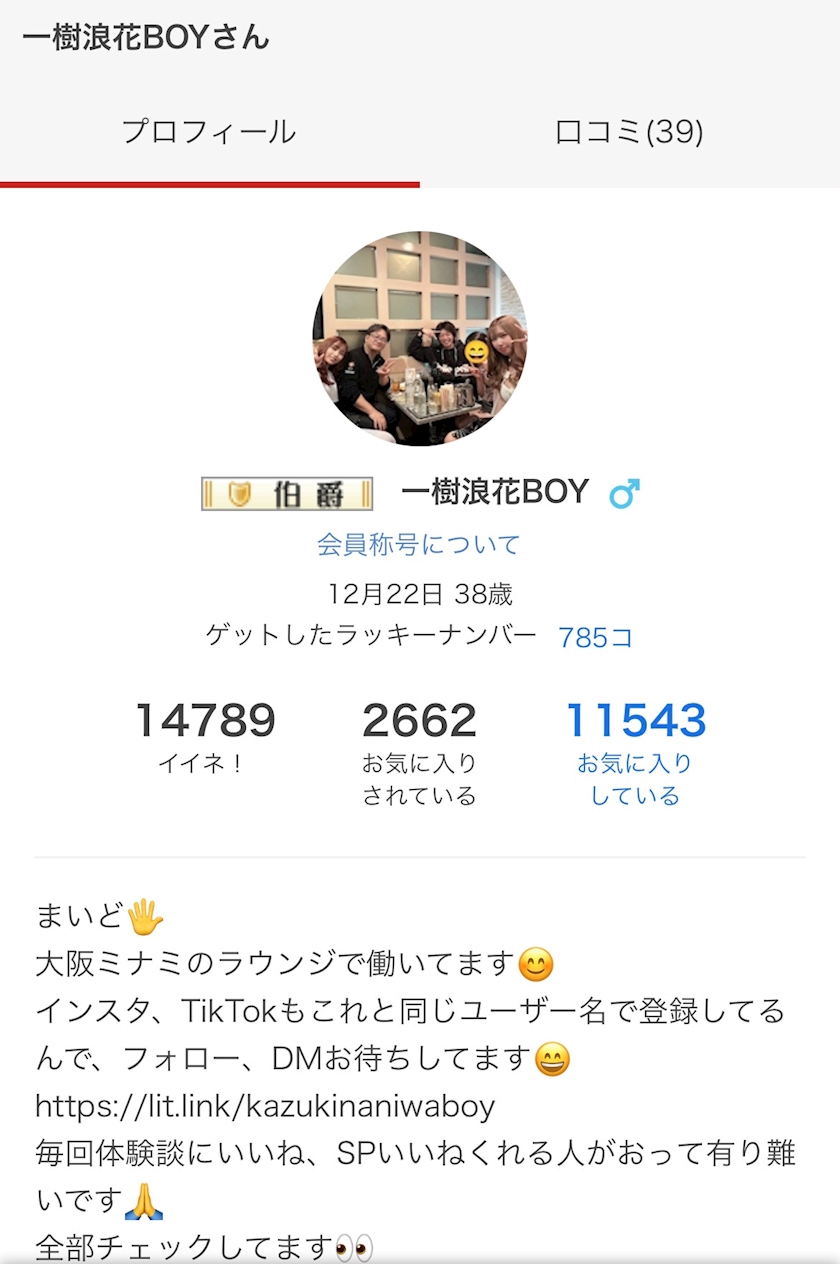Open the 口コミ(39) tab
This screenshot has height=1264, width=840.
tap(630, 132)
